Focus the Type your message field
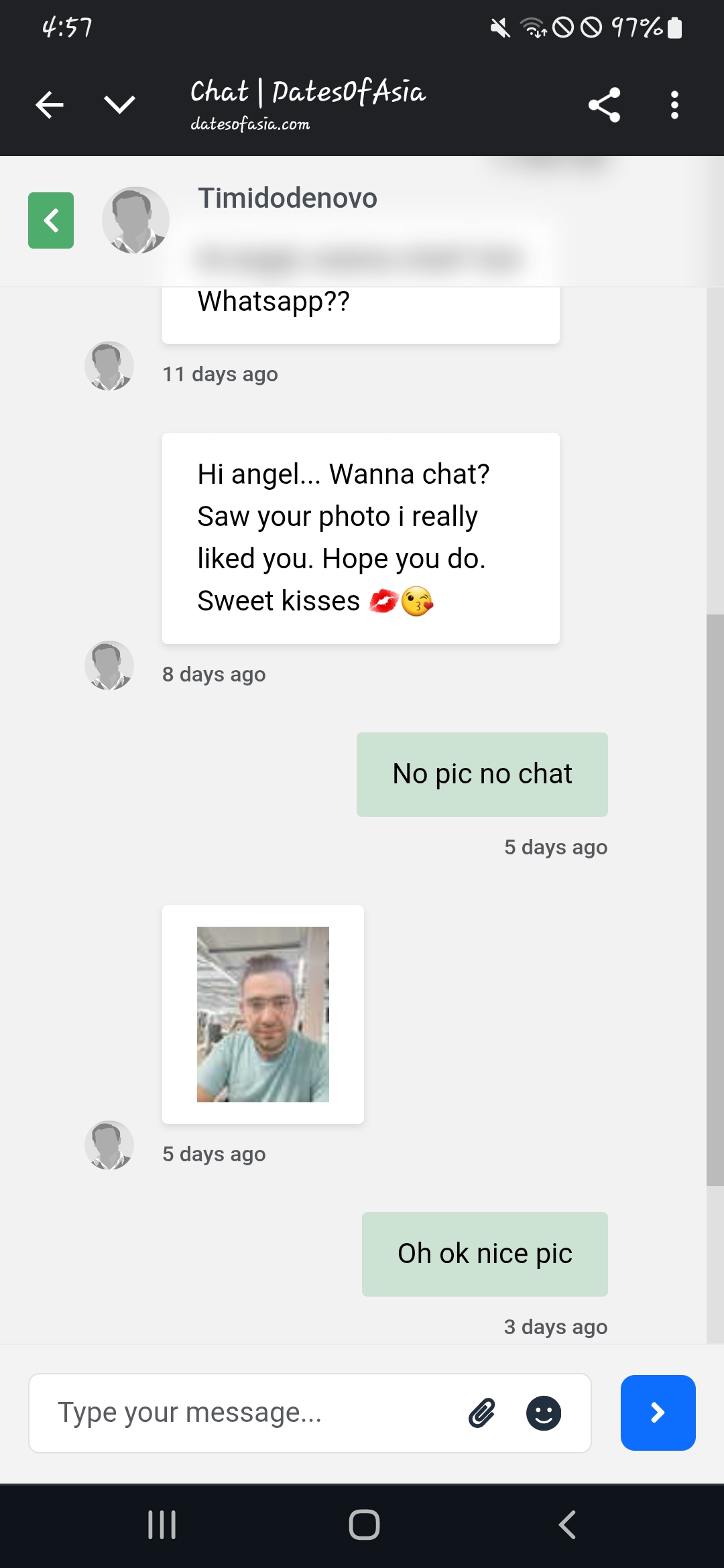The height and width of the screenshot is (1568, 724). point(255,1413)
